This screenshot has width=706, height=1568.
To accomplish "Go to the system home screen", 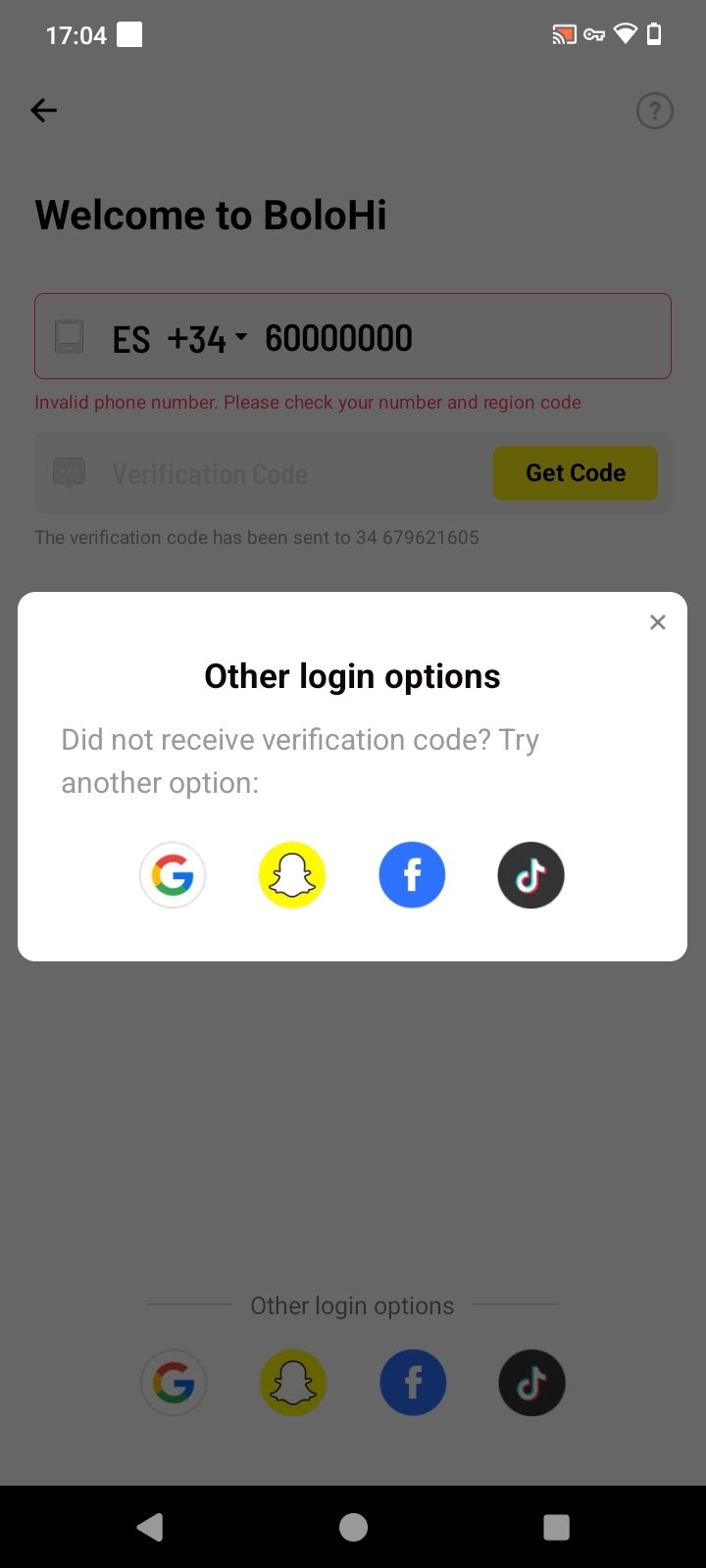I will click(353, 1526).
